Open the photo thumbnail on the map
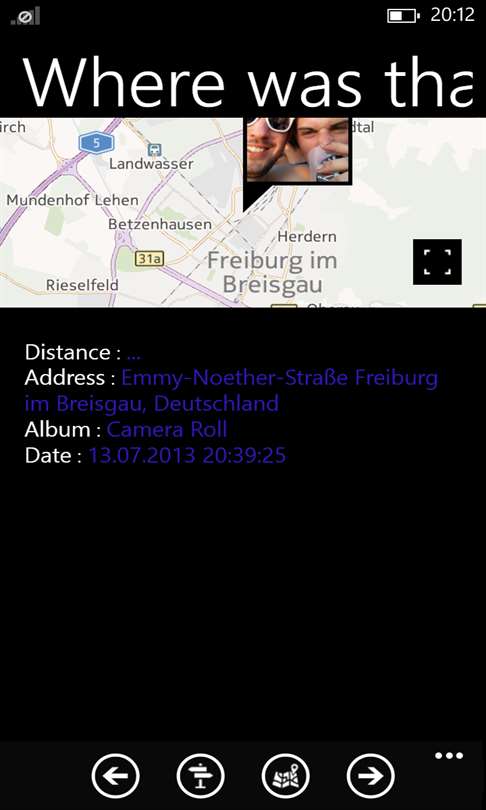The height and width of the screenshot is (810, 486). 297,150
